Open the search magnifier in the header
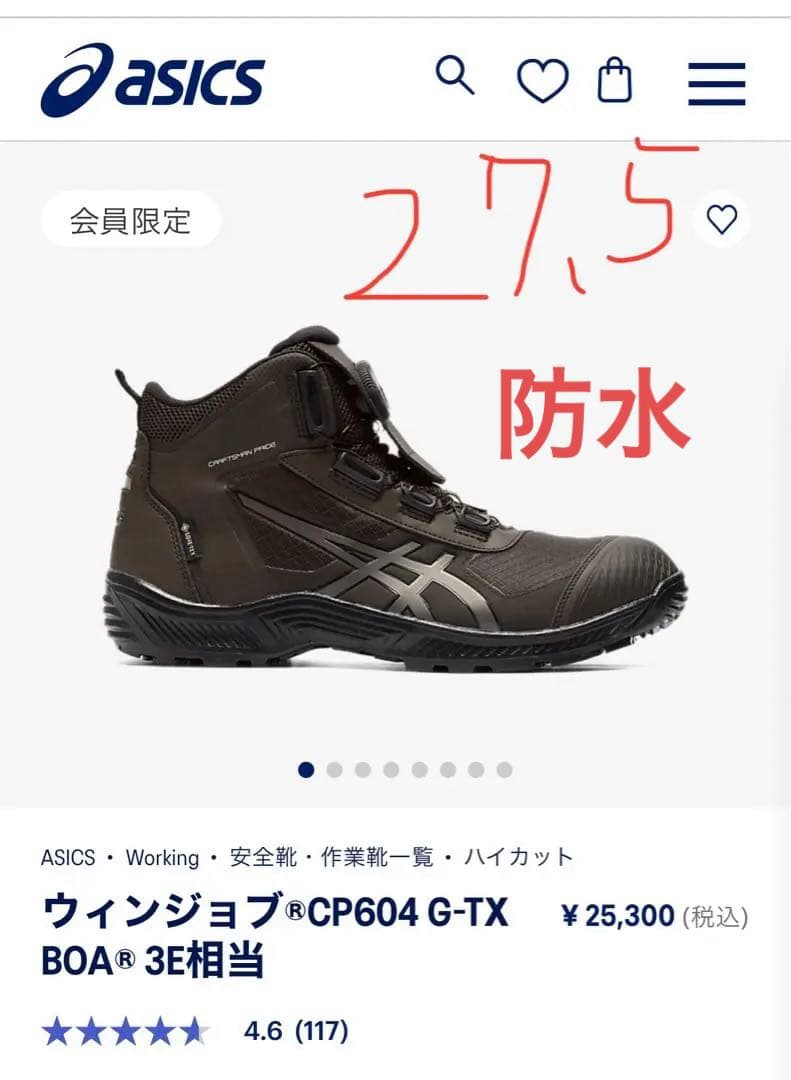 (455, 76)
